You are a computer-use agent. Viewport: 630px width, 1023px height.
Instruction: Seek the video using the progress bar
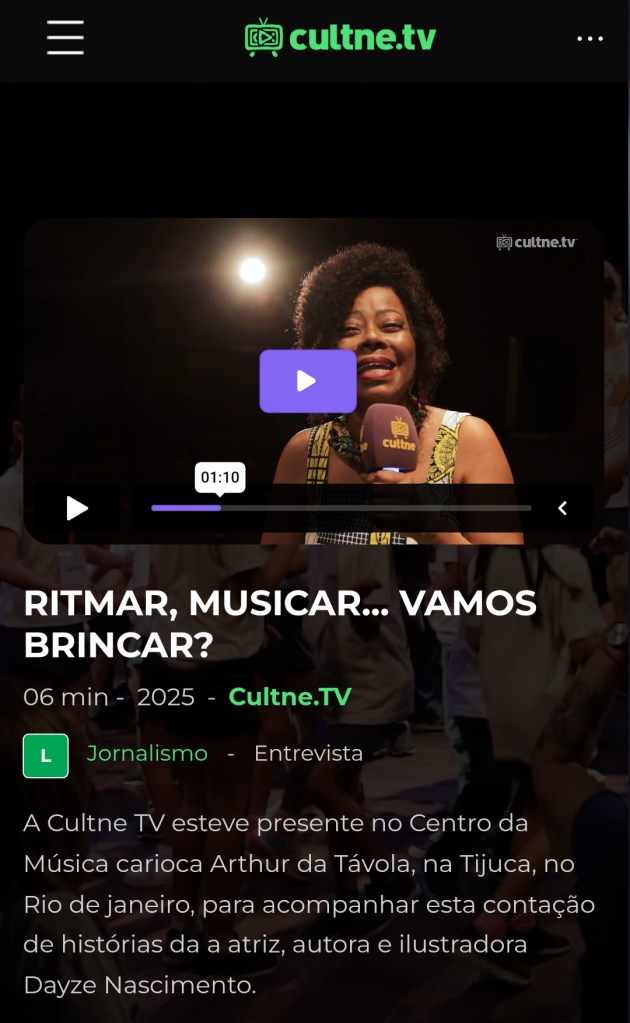coord(340,508)
